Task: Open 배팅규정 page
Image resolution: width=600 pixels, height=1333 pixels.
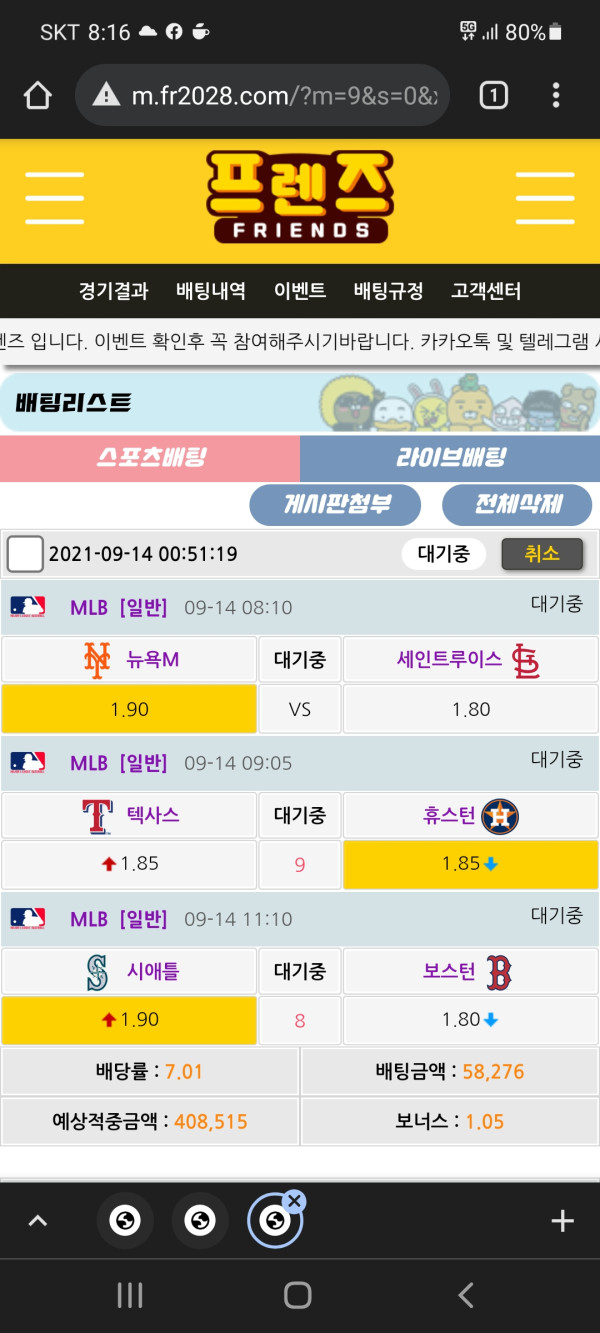Action: [x=388, y=291]
